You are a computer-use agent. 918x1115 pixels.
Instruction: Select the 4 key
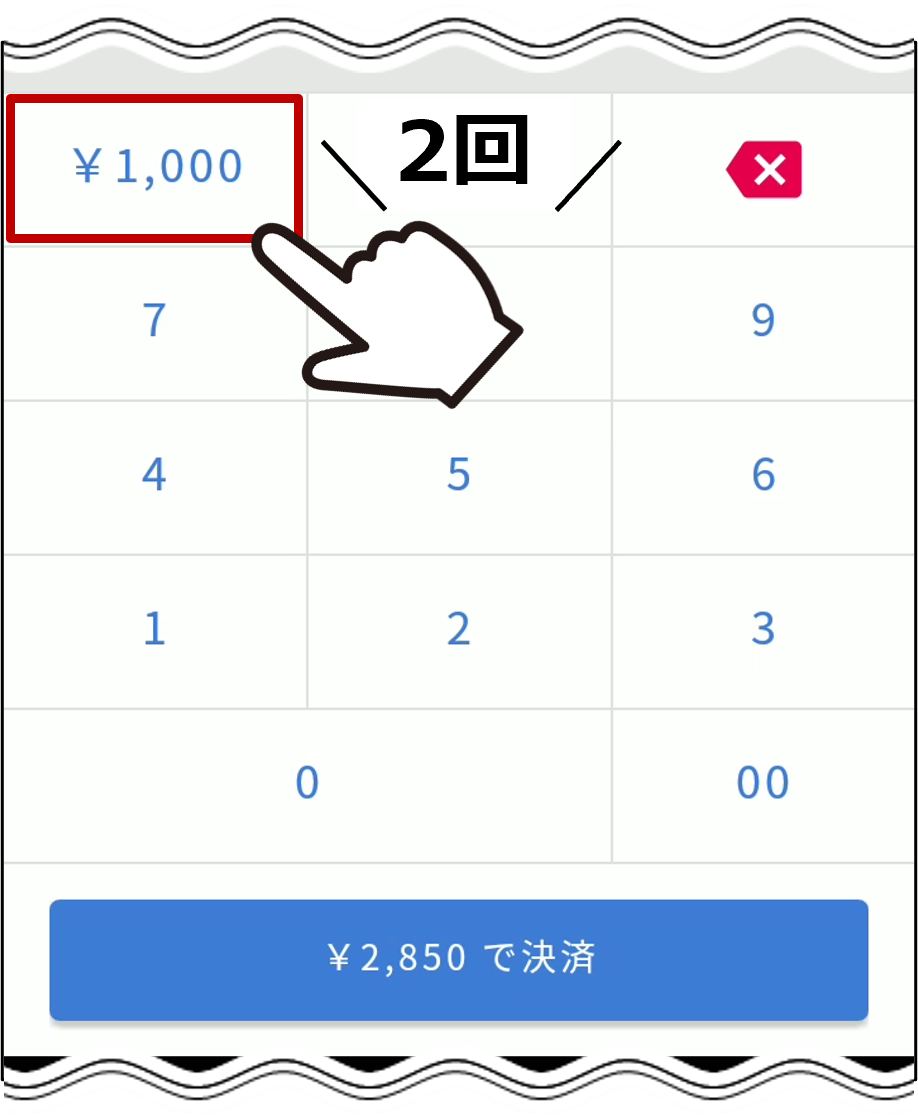click(x=154, y=475)
